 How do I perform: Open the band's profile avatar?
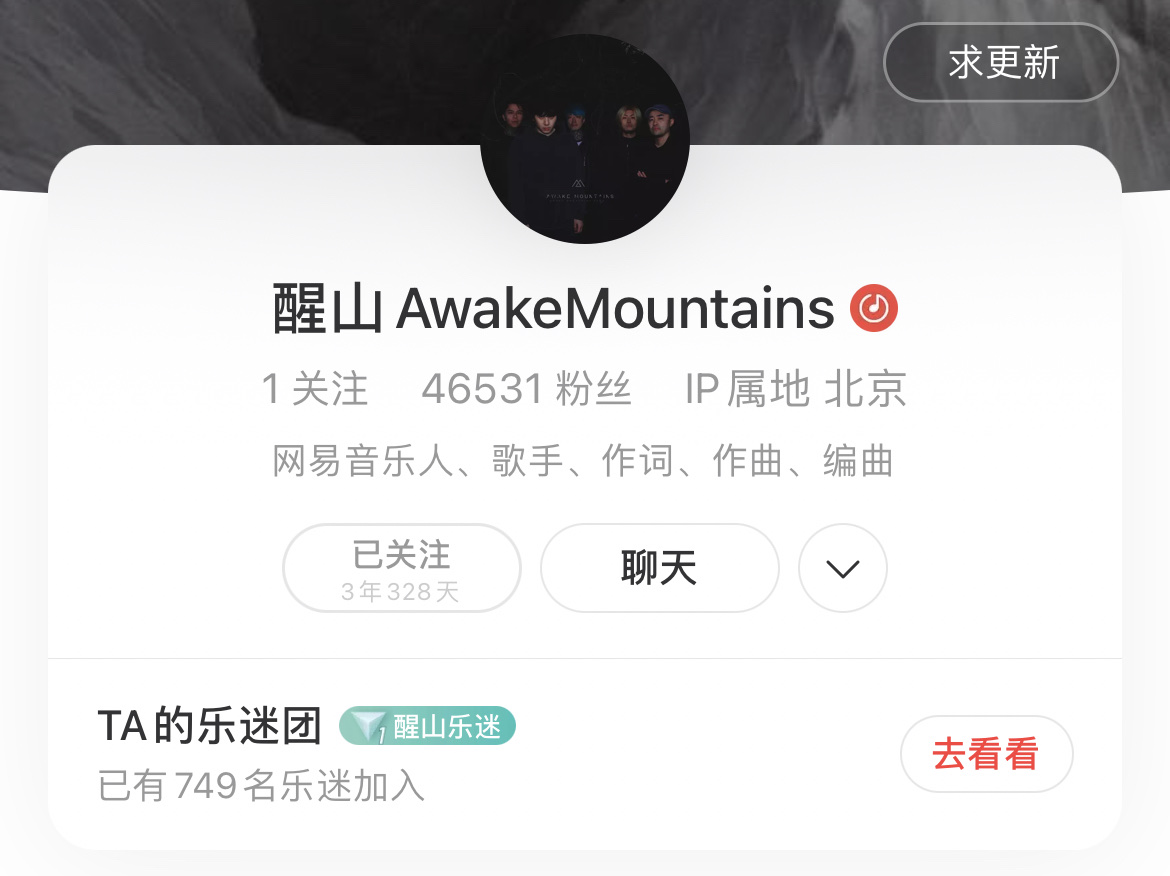pos(585,140)
